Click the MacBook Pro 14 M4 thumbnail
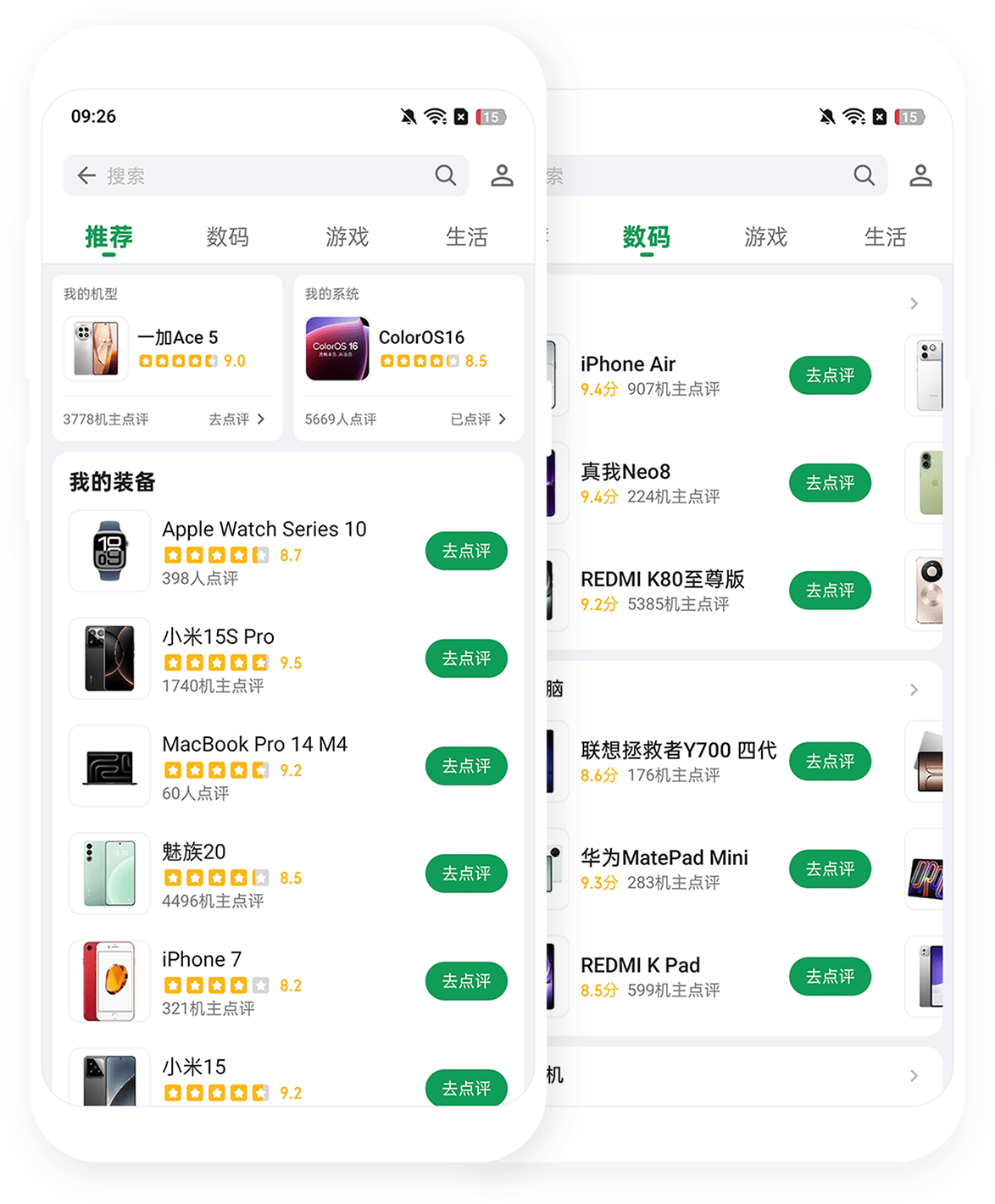 110,766
